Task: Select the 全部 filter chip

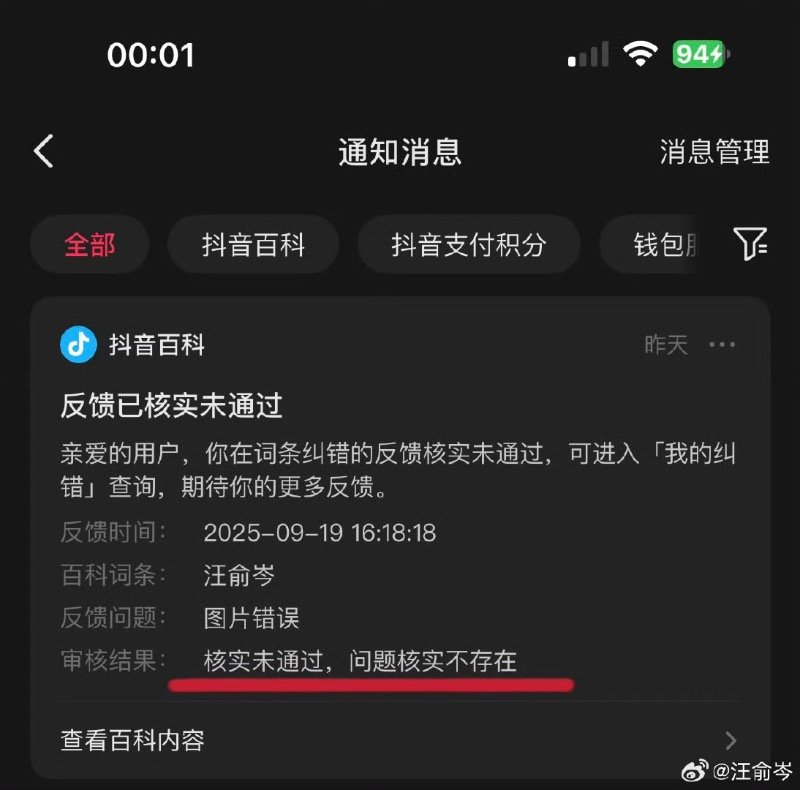Action: (90, 244)
